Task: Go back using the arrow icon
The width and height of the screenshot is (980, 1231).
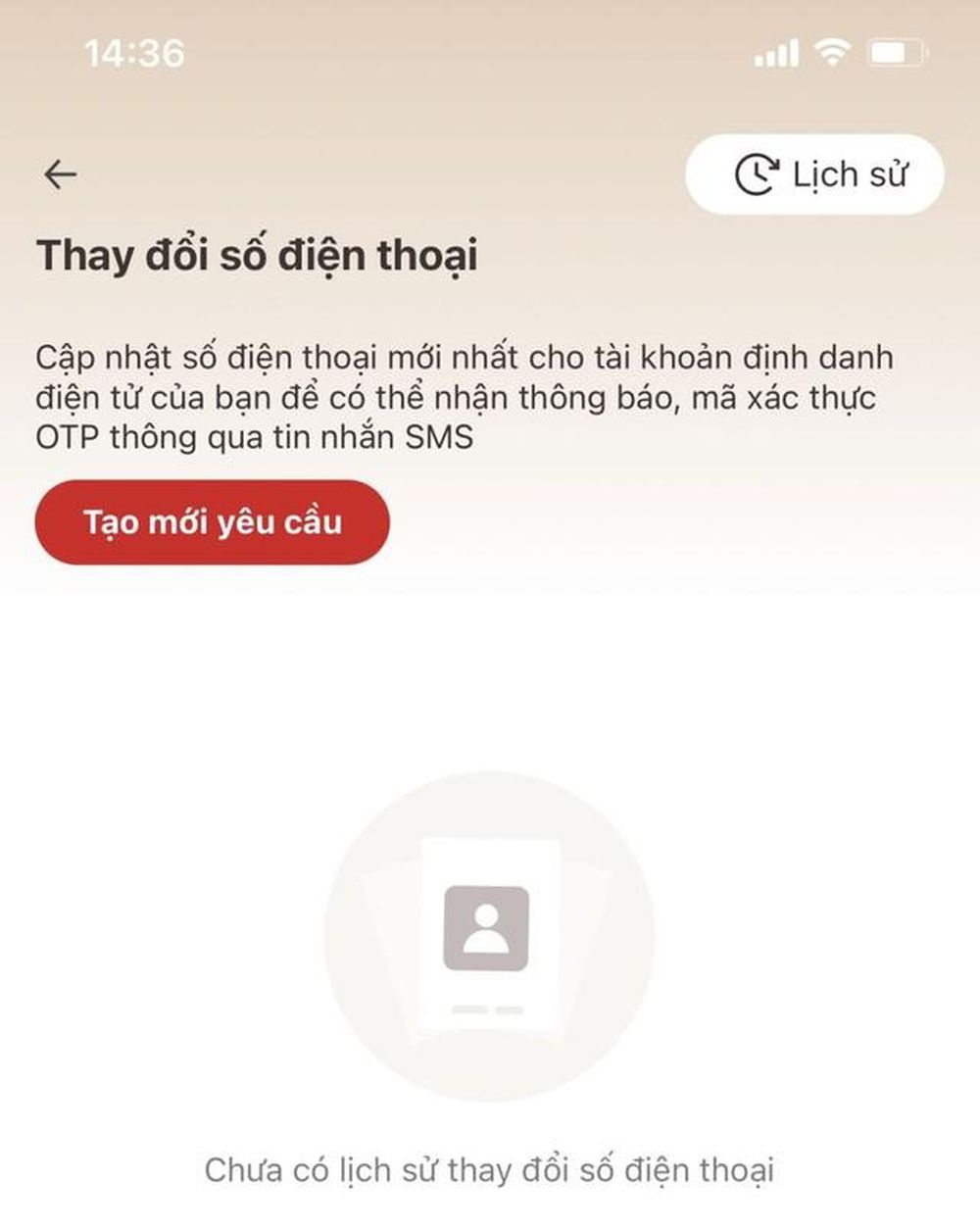Action: (61, 174)
